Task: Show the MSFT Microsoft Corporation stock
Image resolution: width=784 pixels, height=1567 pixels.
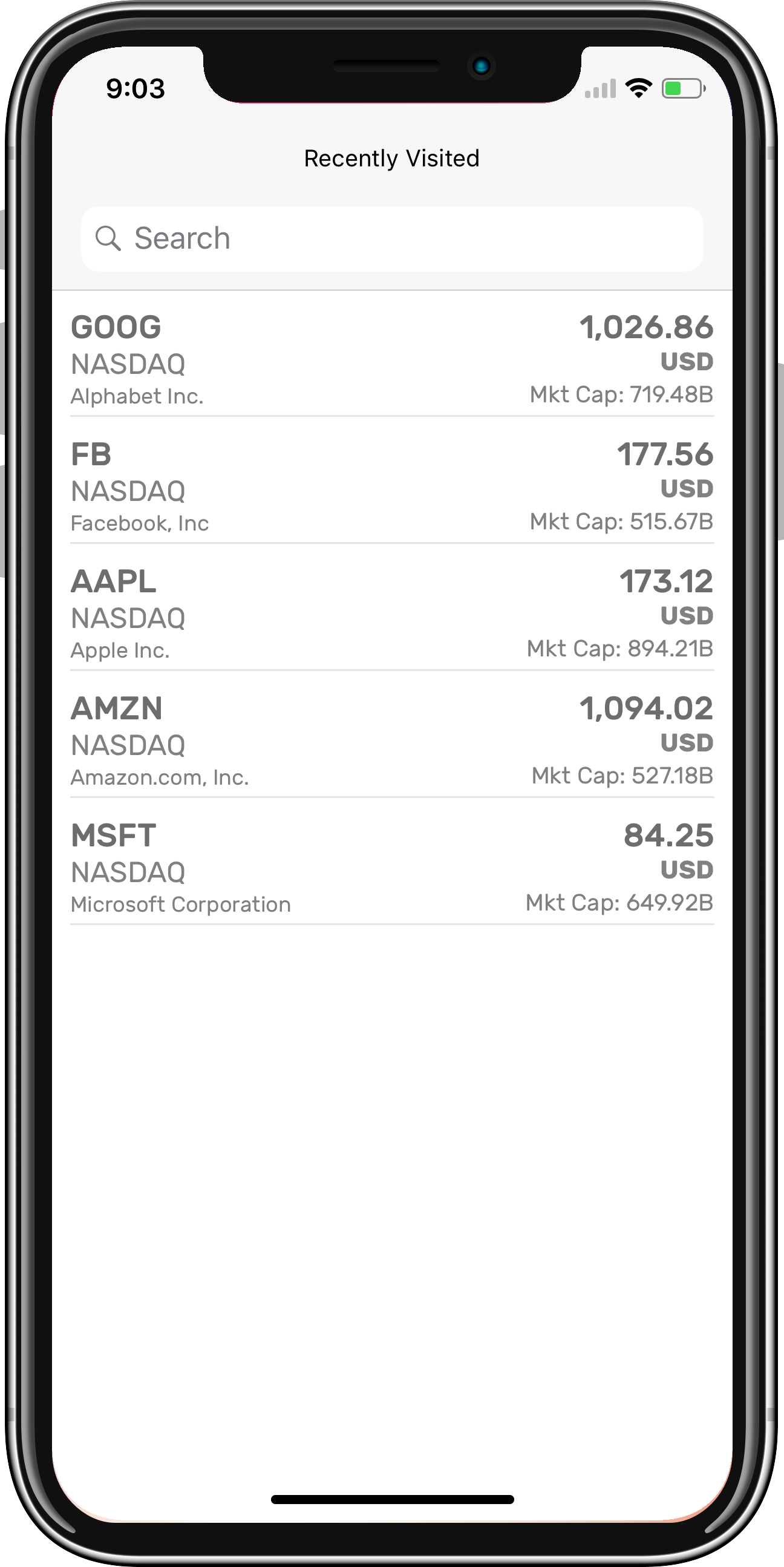Action: [391, 868]
